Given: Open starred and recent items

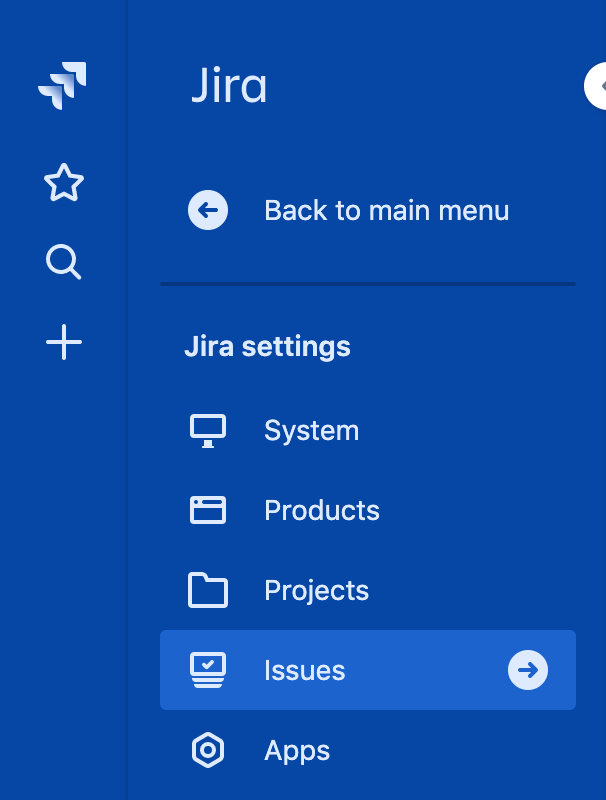Looking at the screenshot, I should point(63,183).
